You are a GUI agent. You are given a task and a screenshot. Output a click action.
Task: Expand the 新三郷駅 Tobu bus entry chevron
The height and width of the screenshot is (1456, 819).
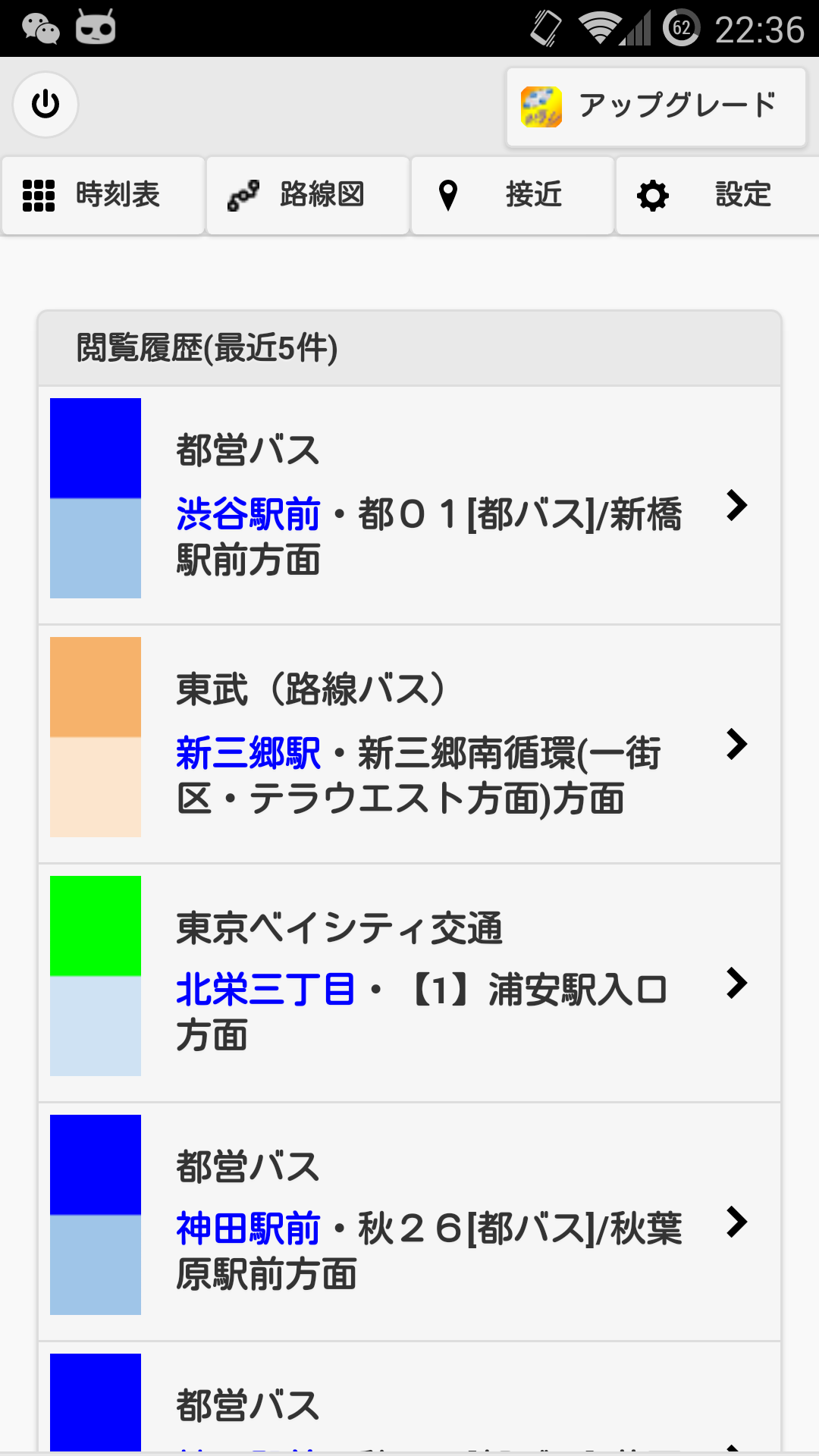pos(736,745)
